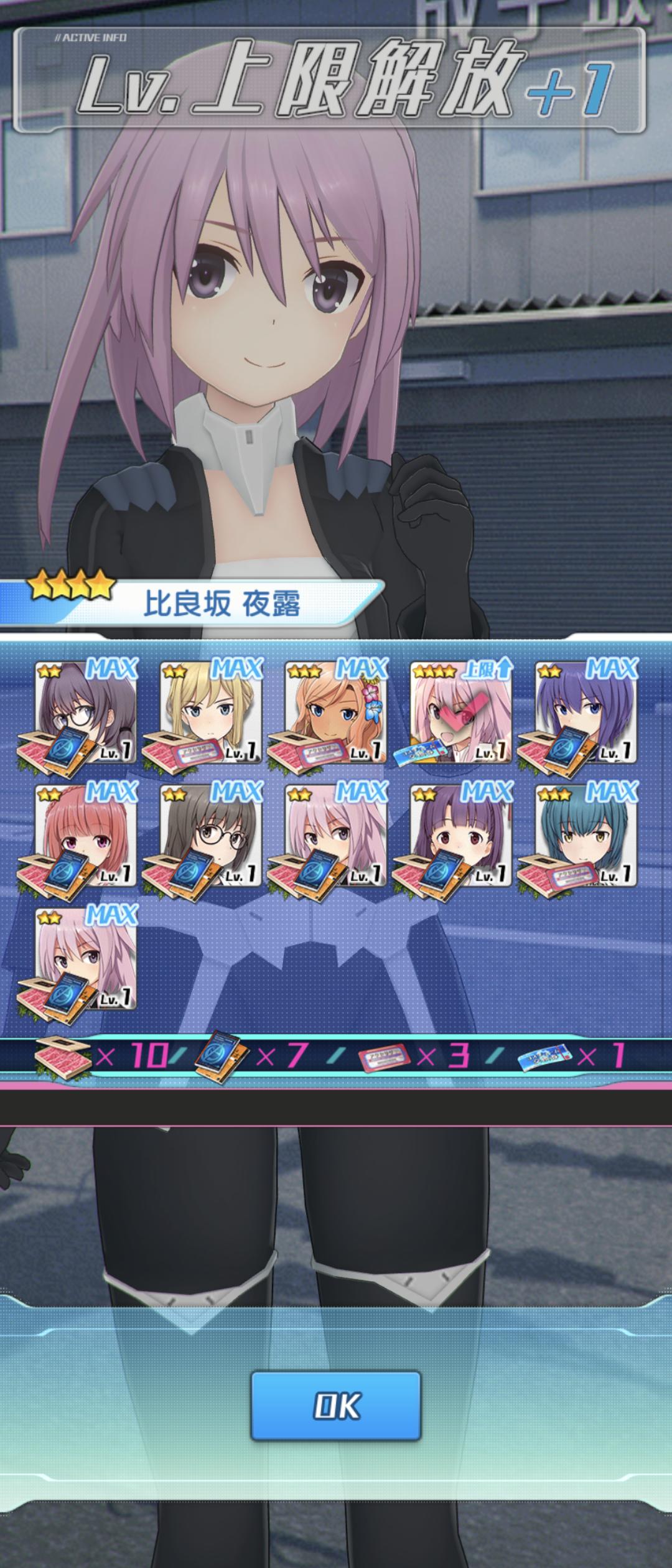Image resolution: width=672 pixels, height=1568 pixels.
Task: Confirm with the OK button
Action: pyautogui.click(x=336, y=1406)
